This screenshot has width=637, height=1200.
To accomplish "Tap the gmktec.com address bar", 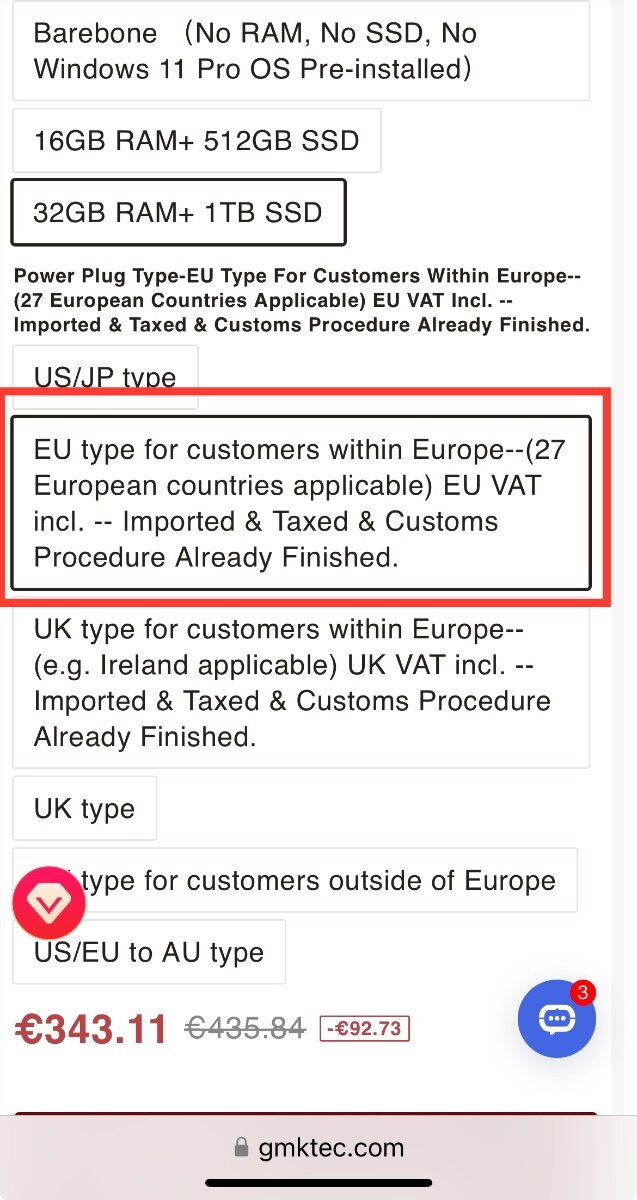I will [x=318, y=1146].
